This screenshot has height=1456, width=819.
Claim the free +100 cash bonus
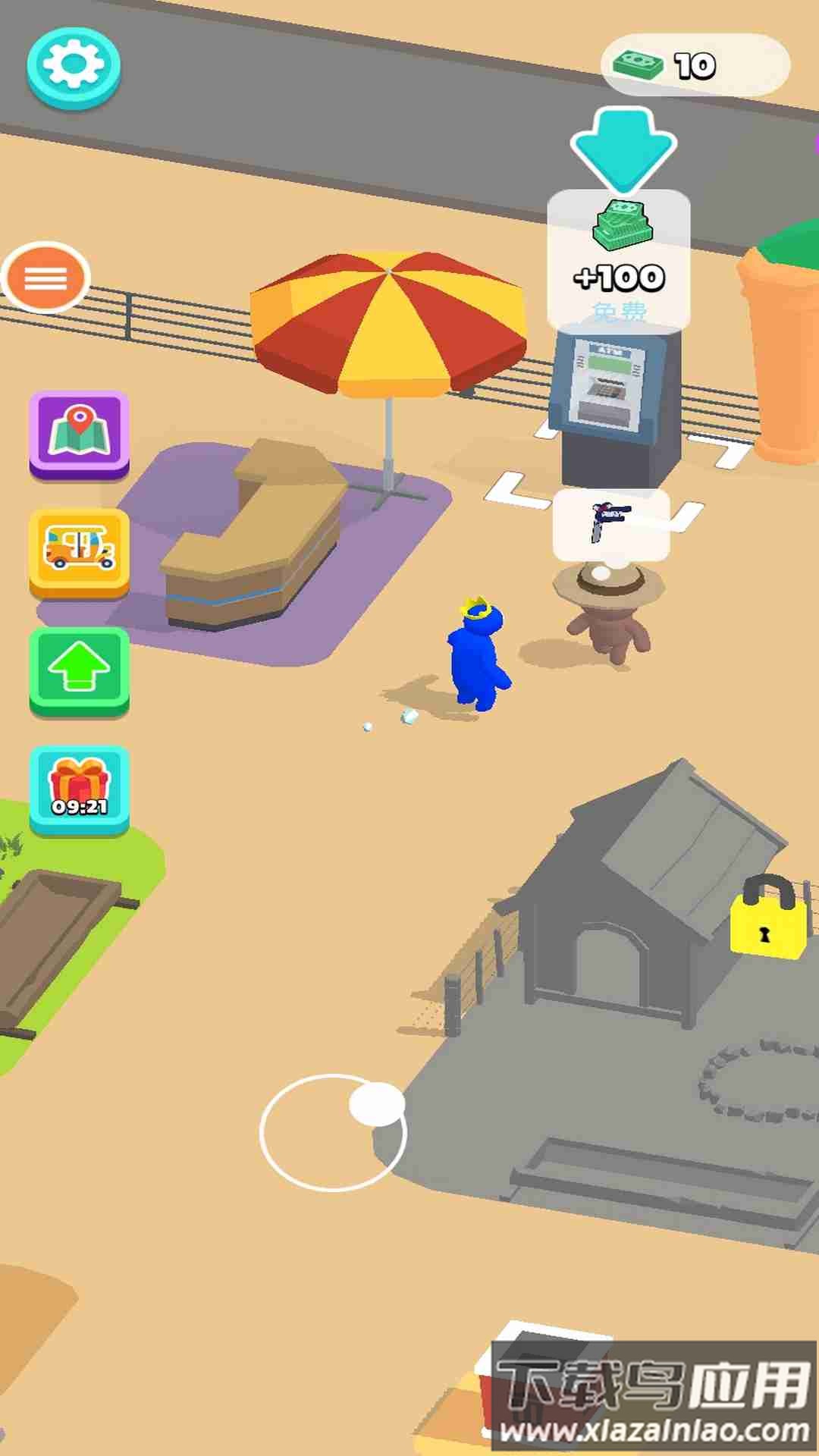[x=619, y=259]
